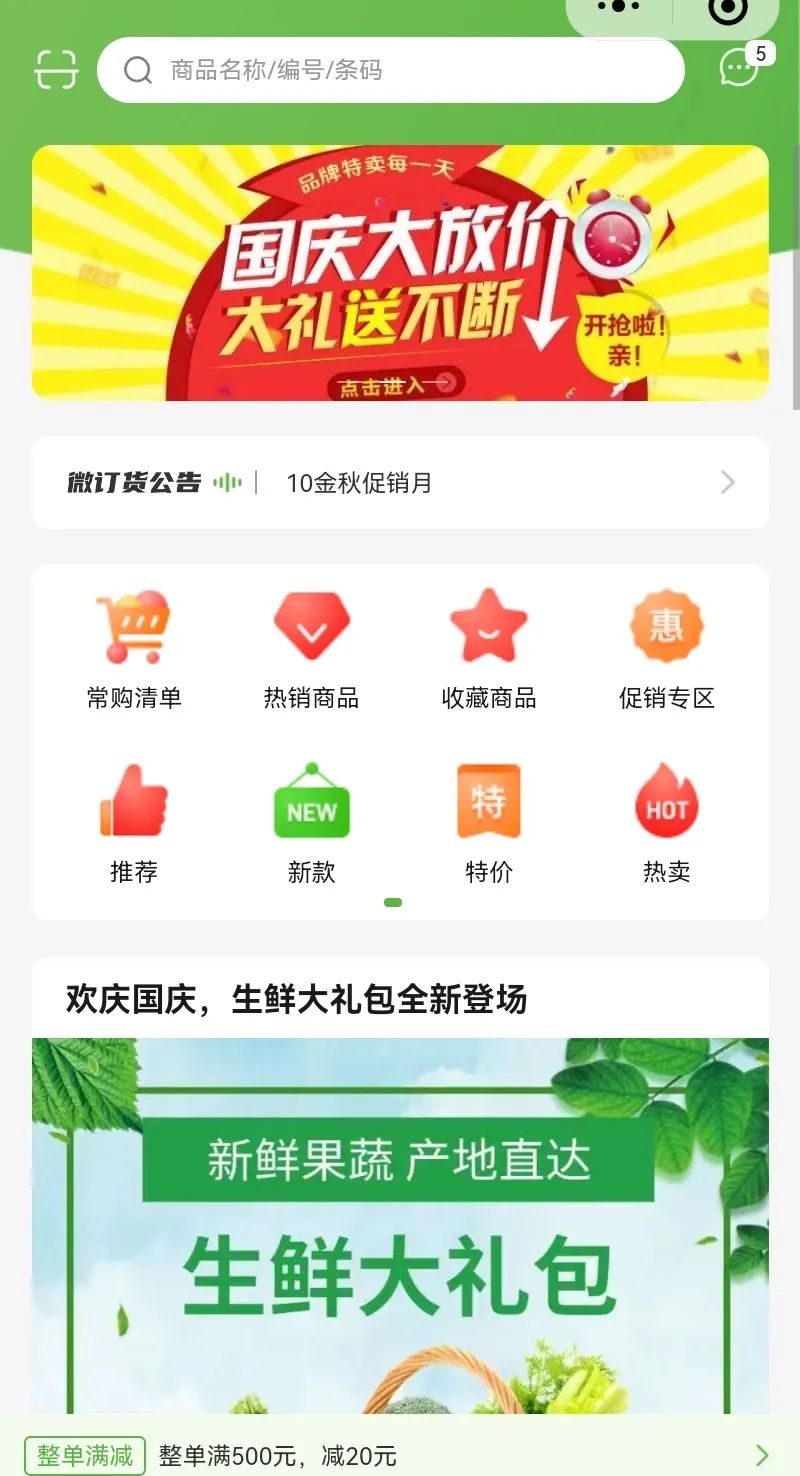Open the 整单满减 discount details bar
This screenshot has height=1476, width=800.
click(x=400, y=1455)
